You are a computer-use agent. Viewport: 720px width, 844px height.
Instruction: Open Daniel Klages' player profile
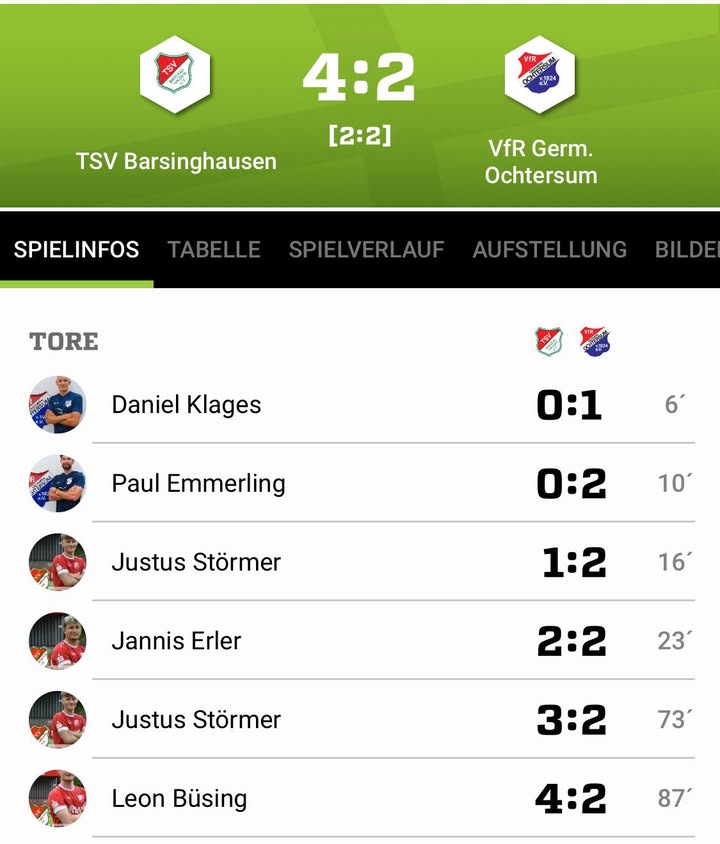pyautogui.click(x=186, y=405)
